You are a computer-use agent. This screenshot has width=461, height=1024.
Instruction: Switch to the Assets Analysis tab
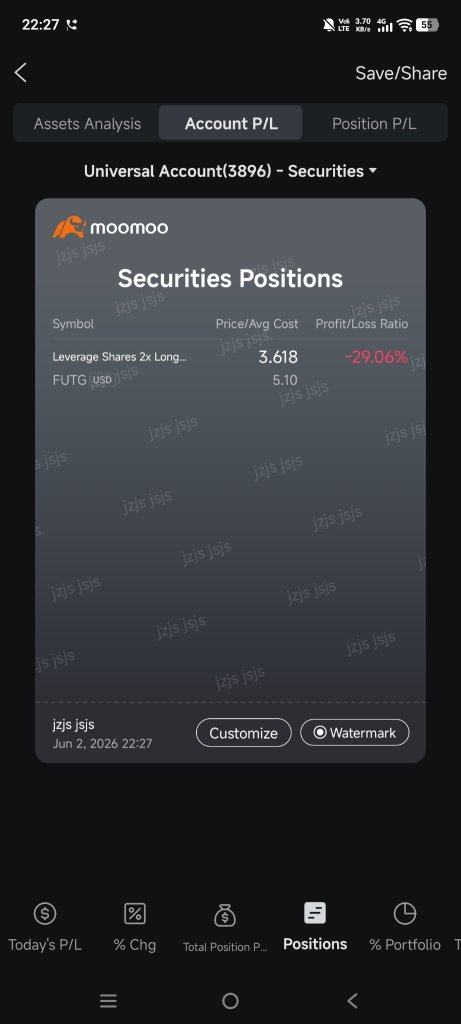point(87,123)
